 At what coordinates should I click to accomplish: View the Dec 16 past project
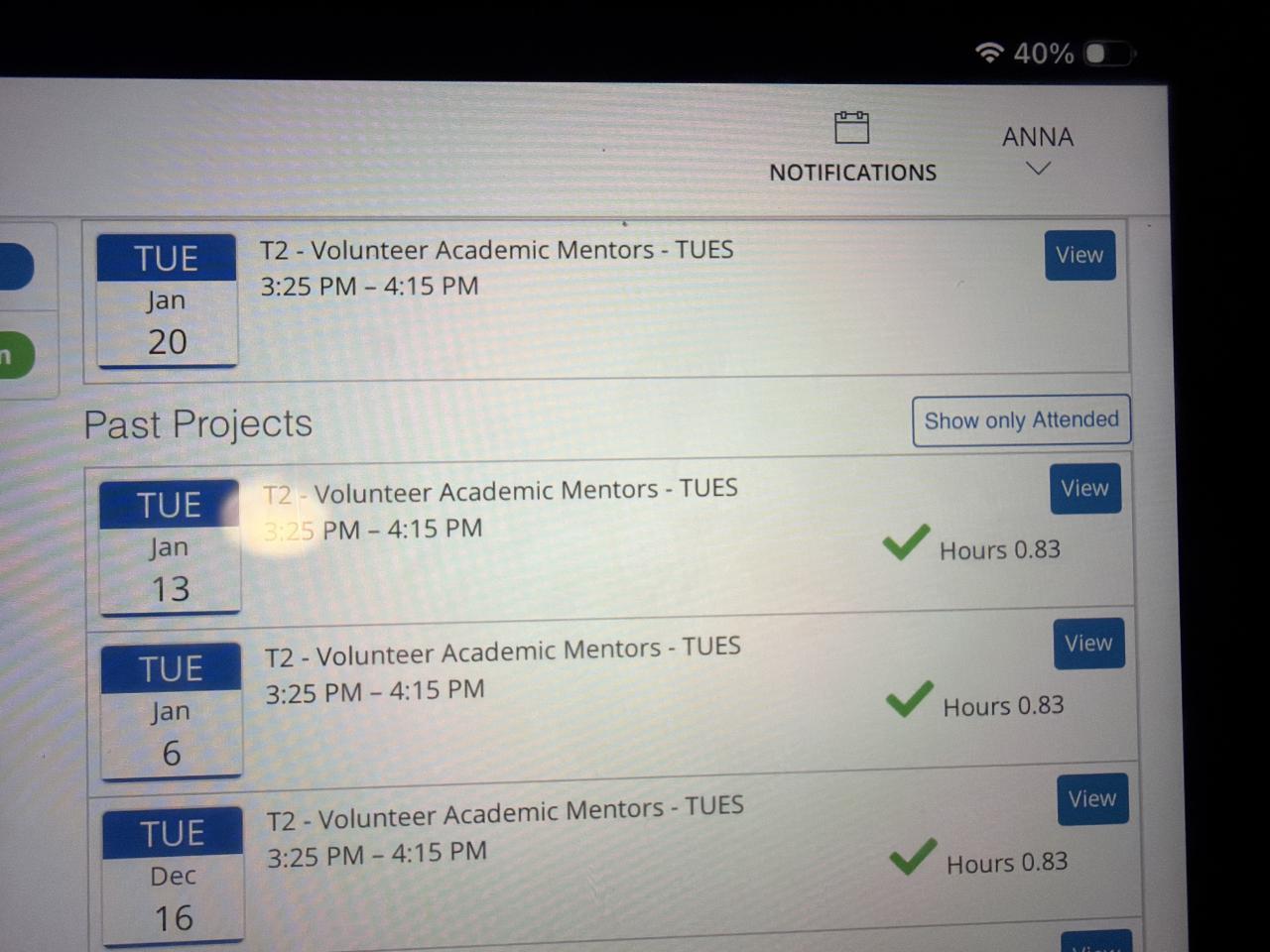(x=1092, y=799)
